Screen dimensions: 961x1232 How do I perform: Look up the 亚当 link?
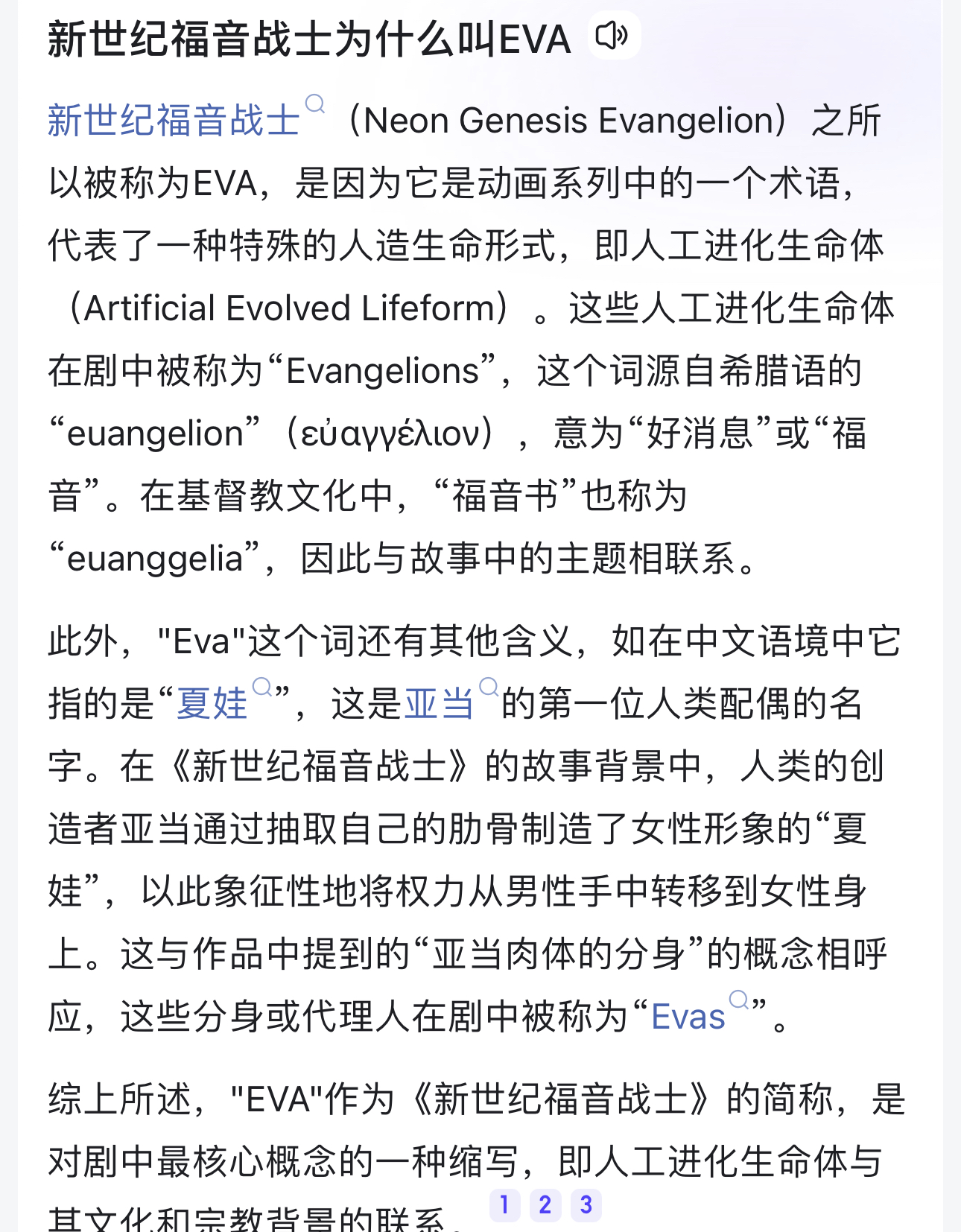[x=439, y=704]
